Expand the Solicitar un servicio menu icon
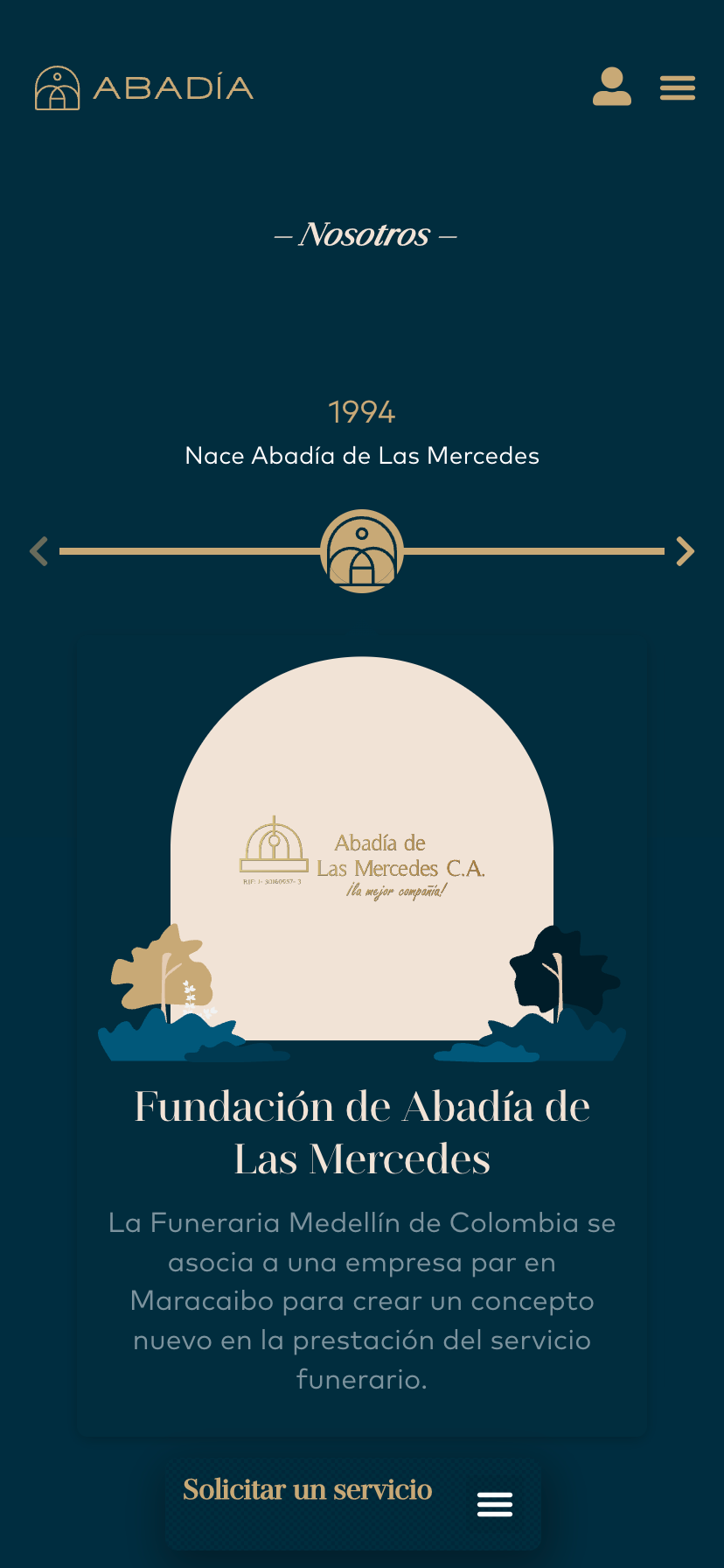The image size is (724, 1568). (x=495, y=1504)
